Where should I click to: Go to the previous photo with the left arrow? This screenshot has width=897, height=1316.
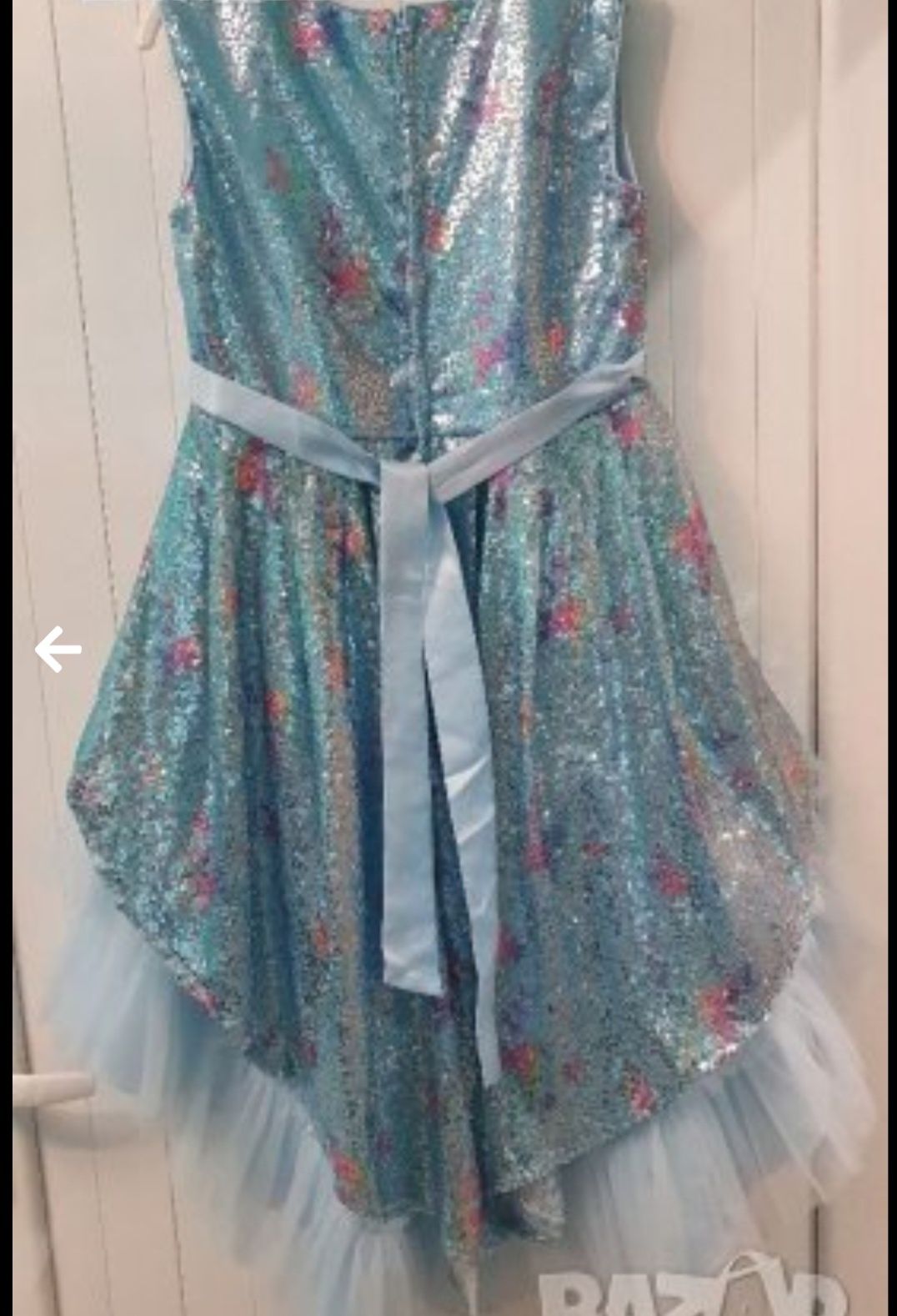[58, 650]
